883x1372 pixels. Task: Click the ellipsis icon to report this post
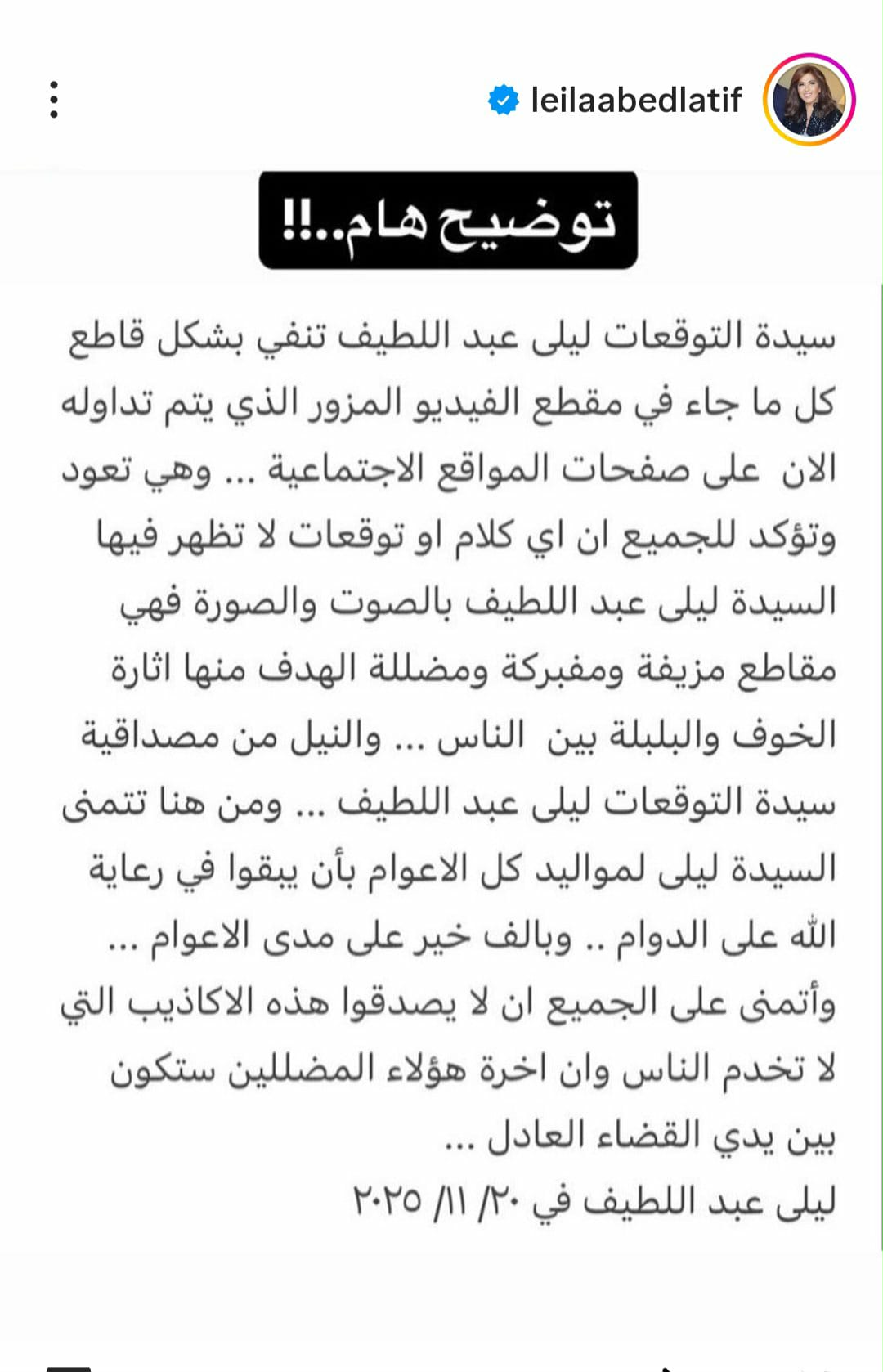point(53,98)
